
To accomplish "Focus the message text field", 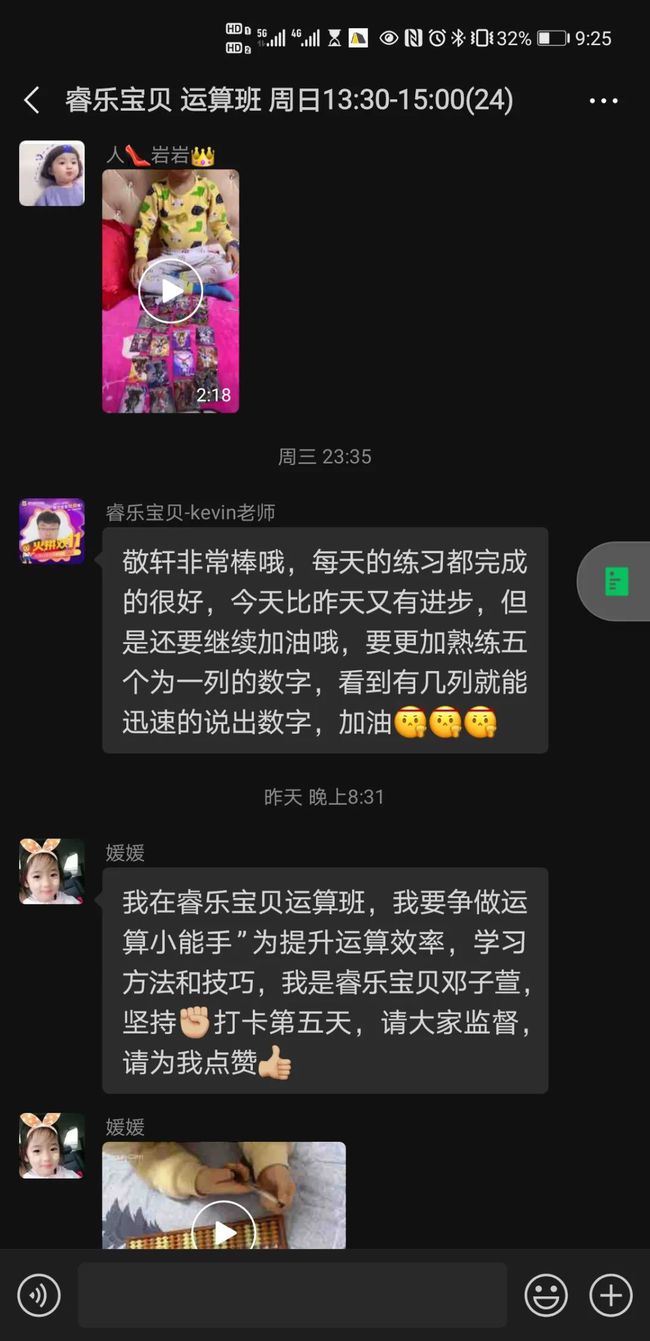I will tap(292, 1295).
